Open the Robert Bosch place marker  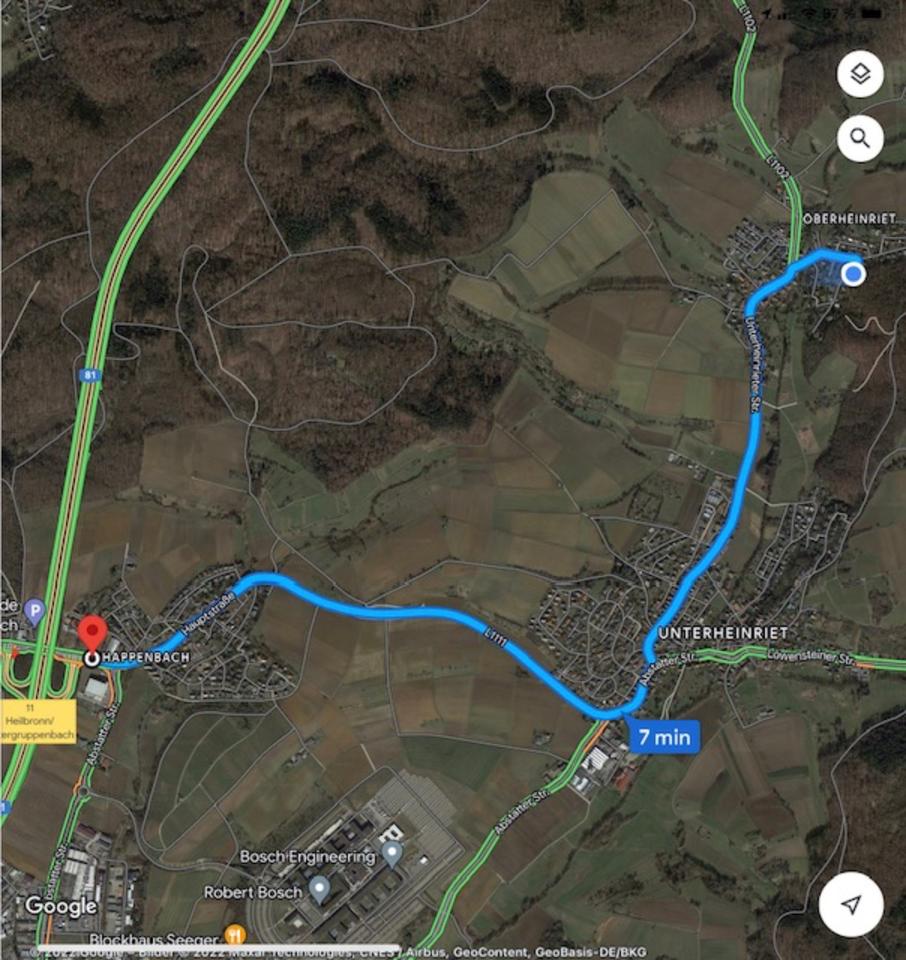[320, 888]
